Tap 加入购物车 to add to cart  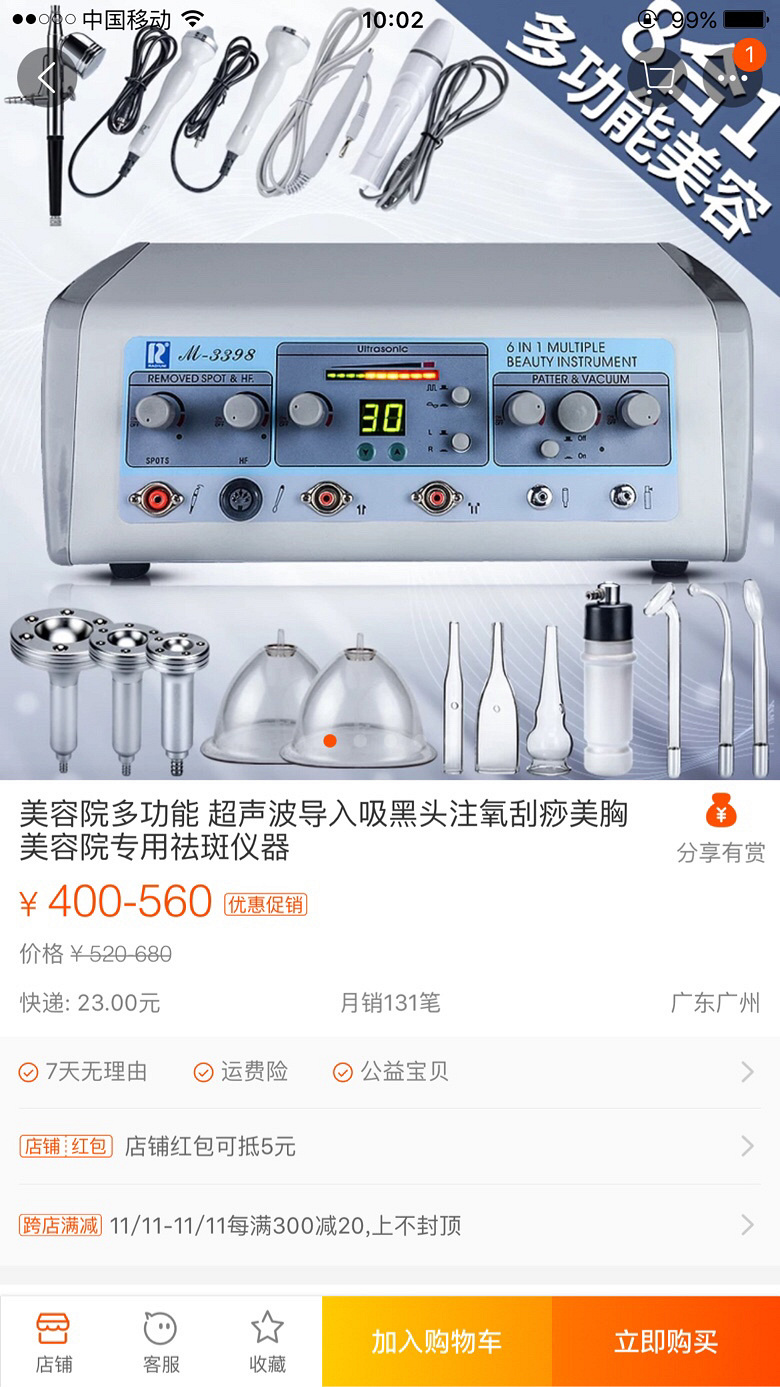click(x=437, y=1341)
